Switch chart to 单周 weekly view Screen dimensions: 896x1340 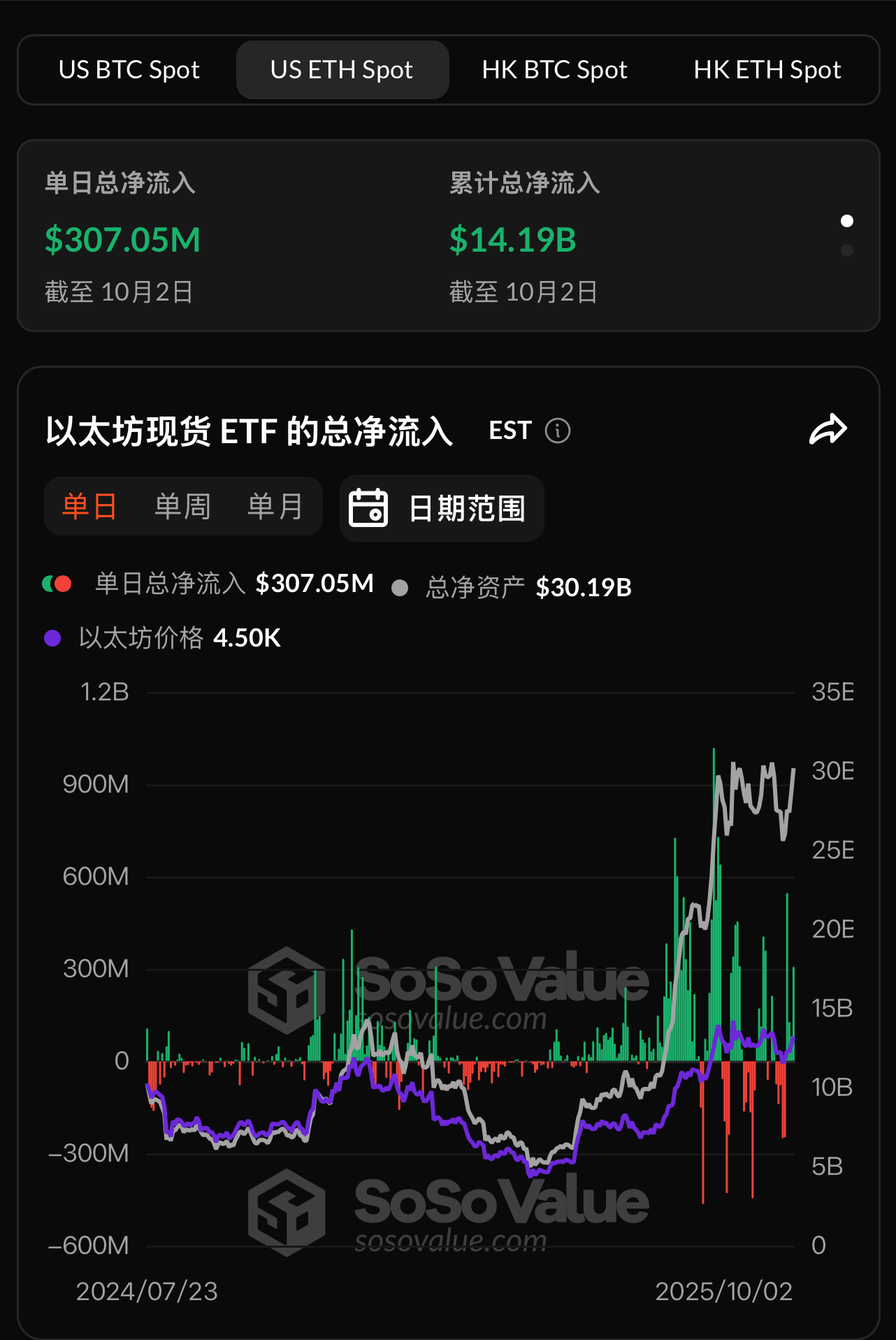pos(182,507)
